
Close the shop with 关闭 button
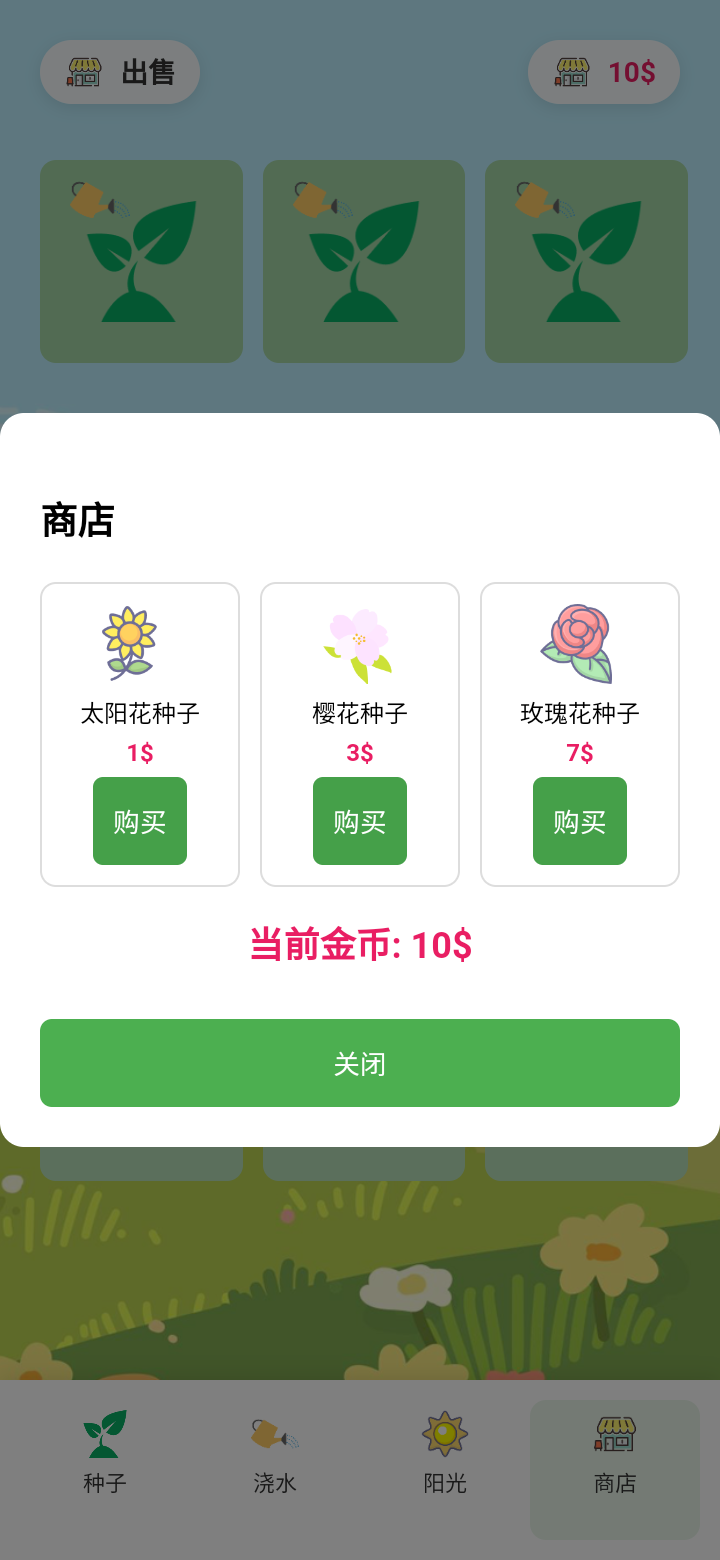(x=359, y=1063)
